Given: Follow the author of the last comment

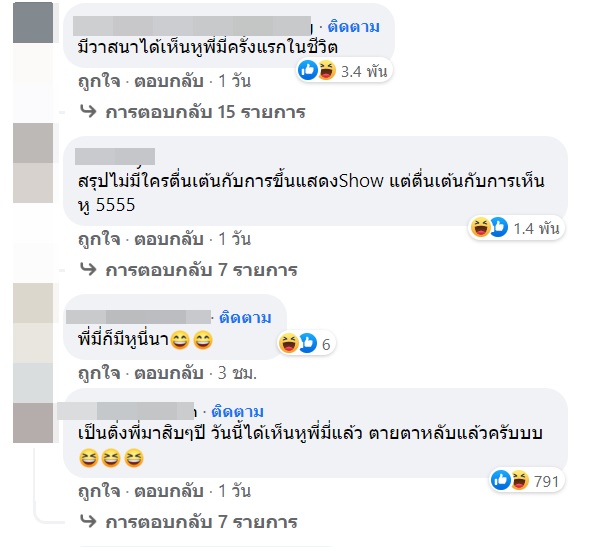Looking at the screenshot, I should (238, 411).
